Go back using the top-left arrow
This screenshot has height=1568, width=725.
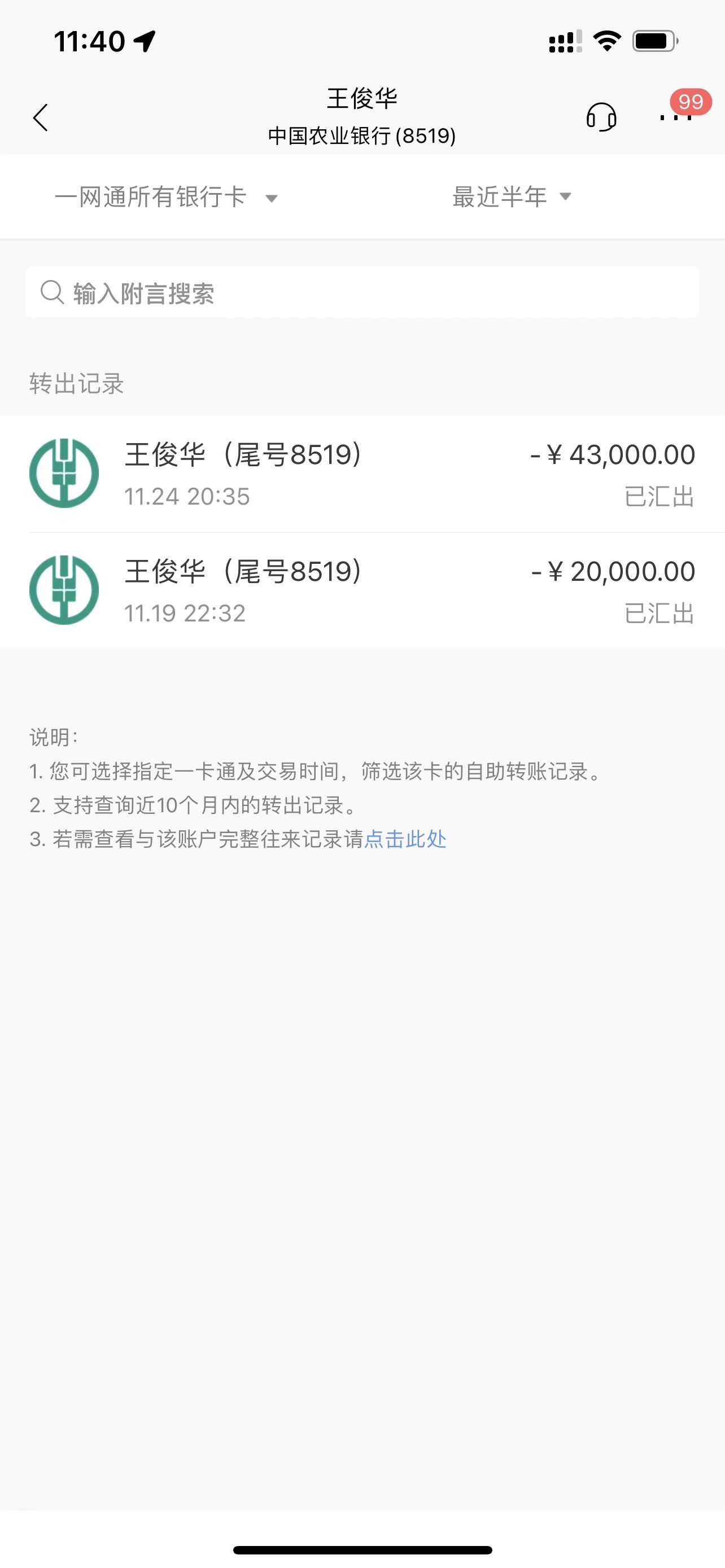40,117
